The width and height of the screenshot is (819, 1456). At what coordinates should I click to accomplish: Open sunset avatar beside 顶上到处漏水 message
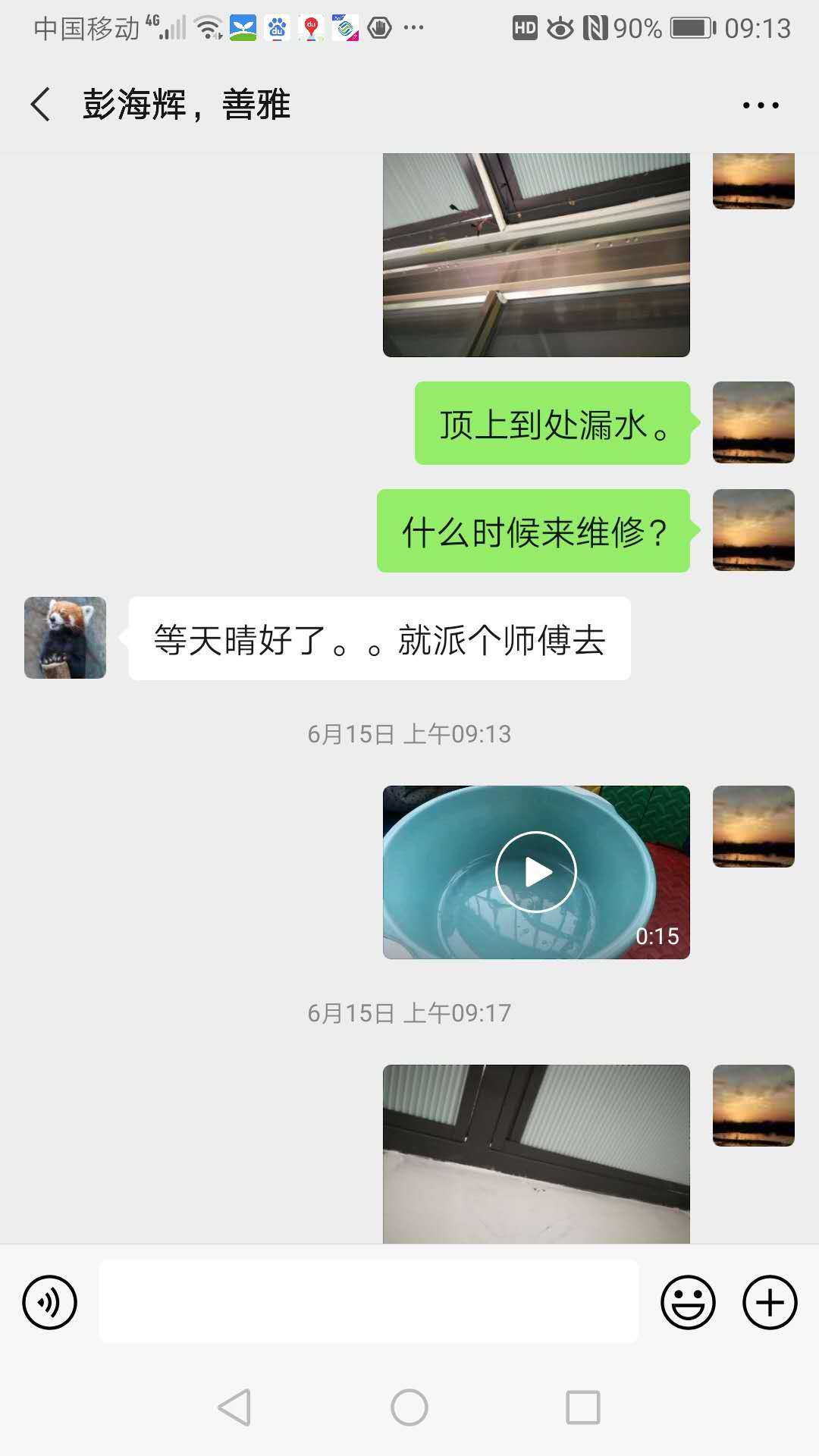[753, 422]
